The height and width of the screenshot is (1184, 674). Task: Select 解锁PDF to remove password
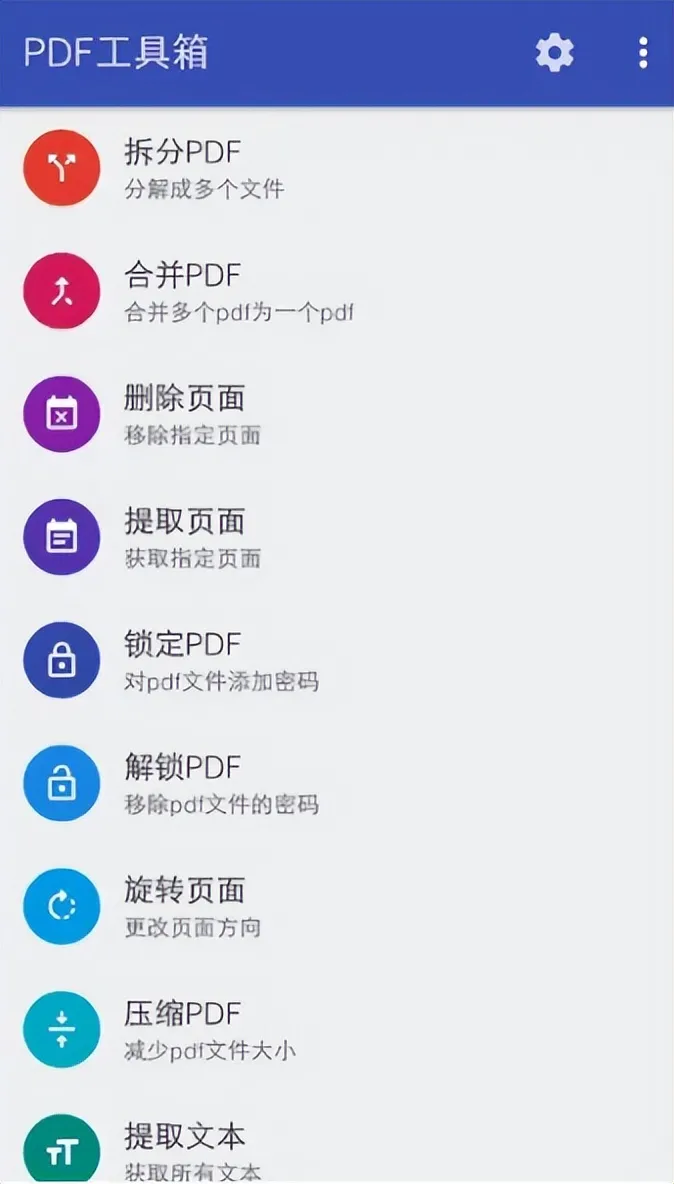(x=337, y=783)
